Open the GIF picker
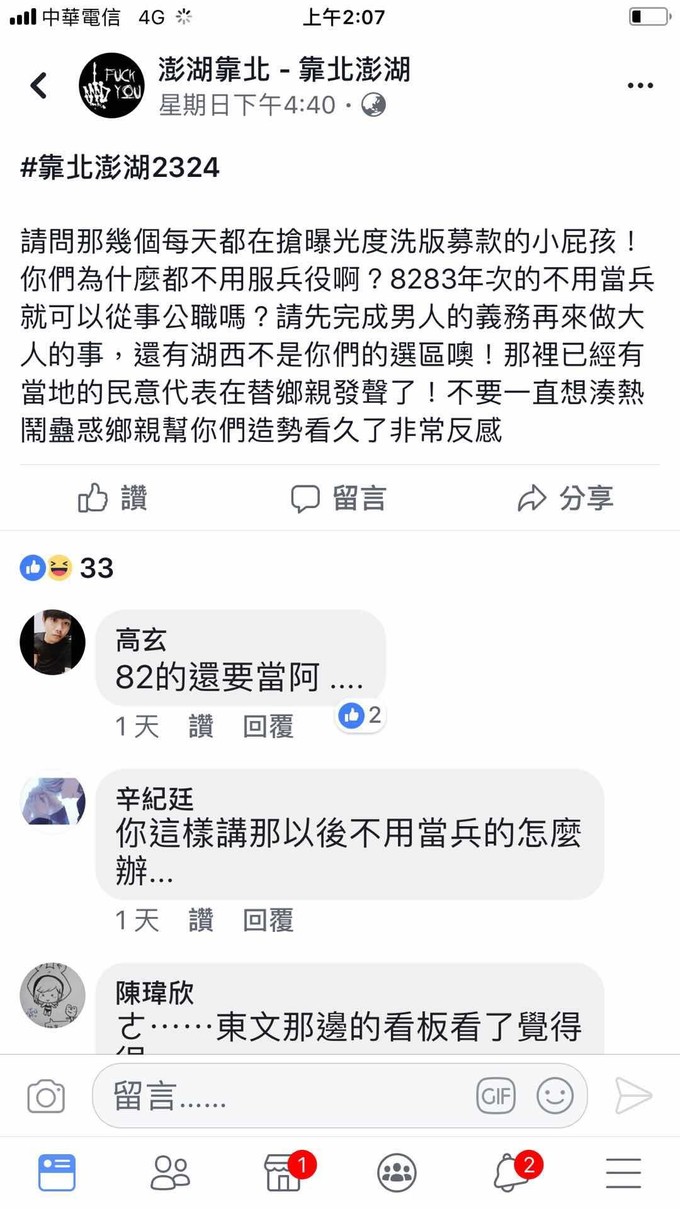This screenshot has width=680, height=1209. (495, 1096)
